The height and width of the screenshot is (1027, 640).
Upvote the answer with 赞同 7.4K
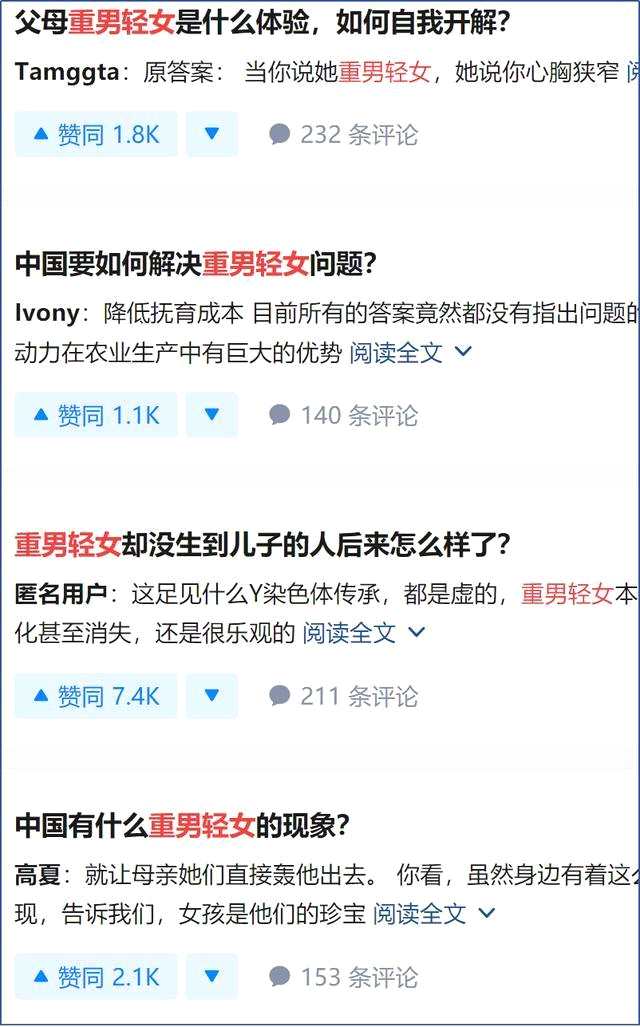pos(96,696)
